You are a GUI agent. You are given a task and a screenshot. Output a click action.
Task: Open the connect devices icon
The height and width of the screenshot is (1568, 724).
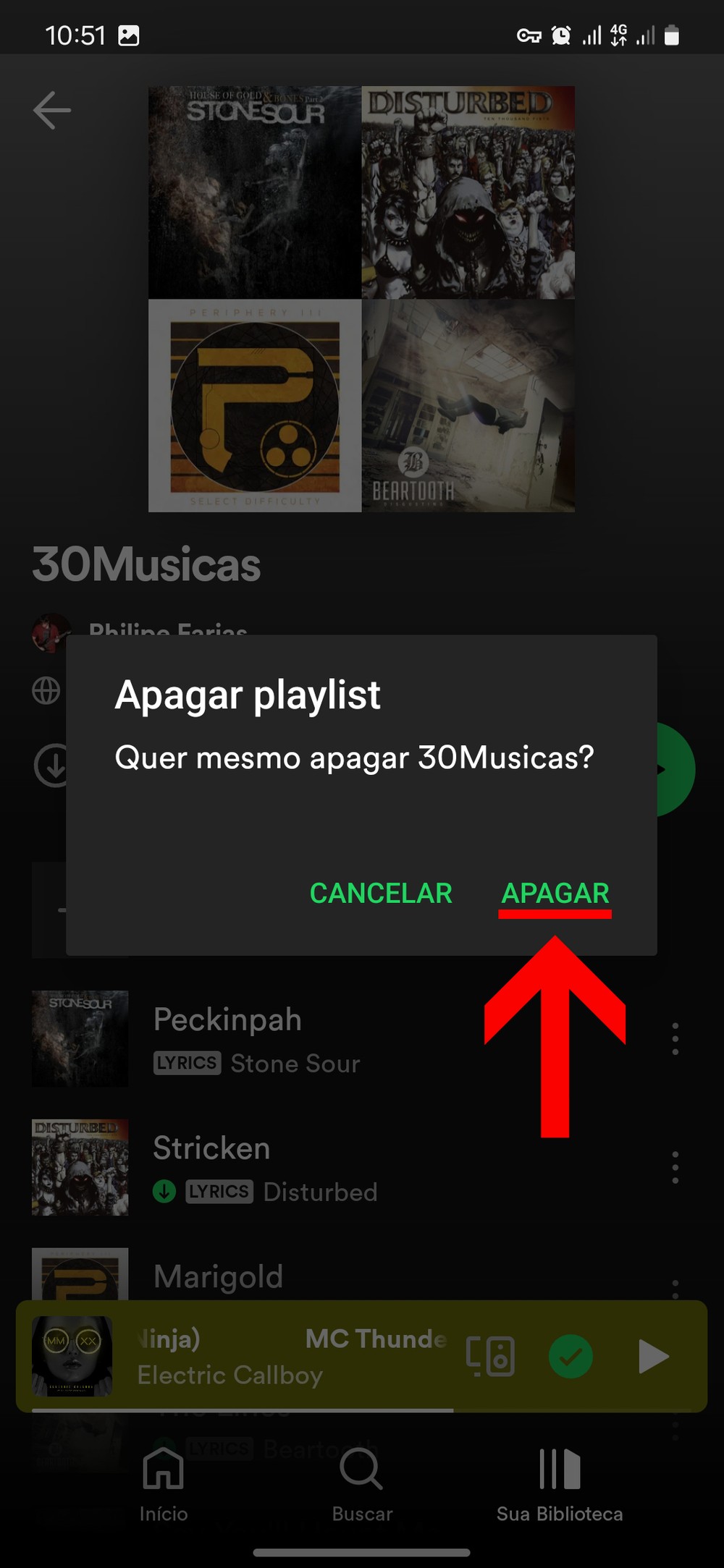[491, 1356]
